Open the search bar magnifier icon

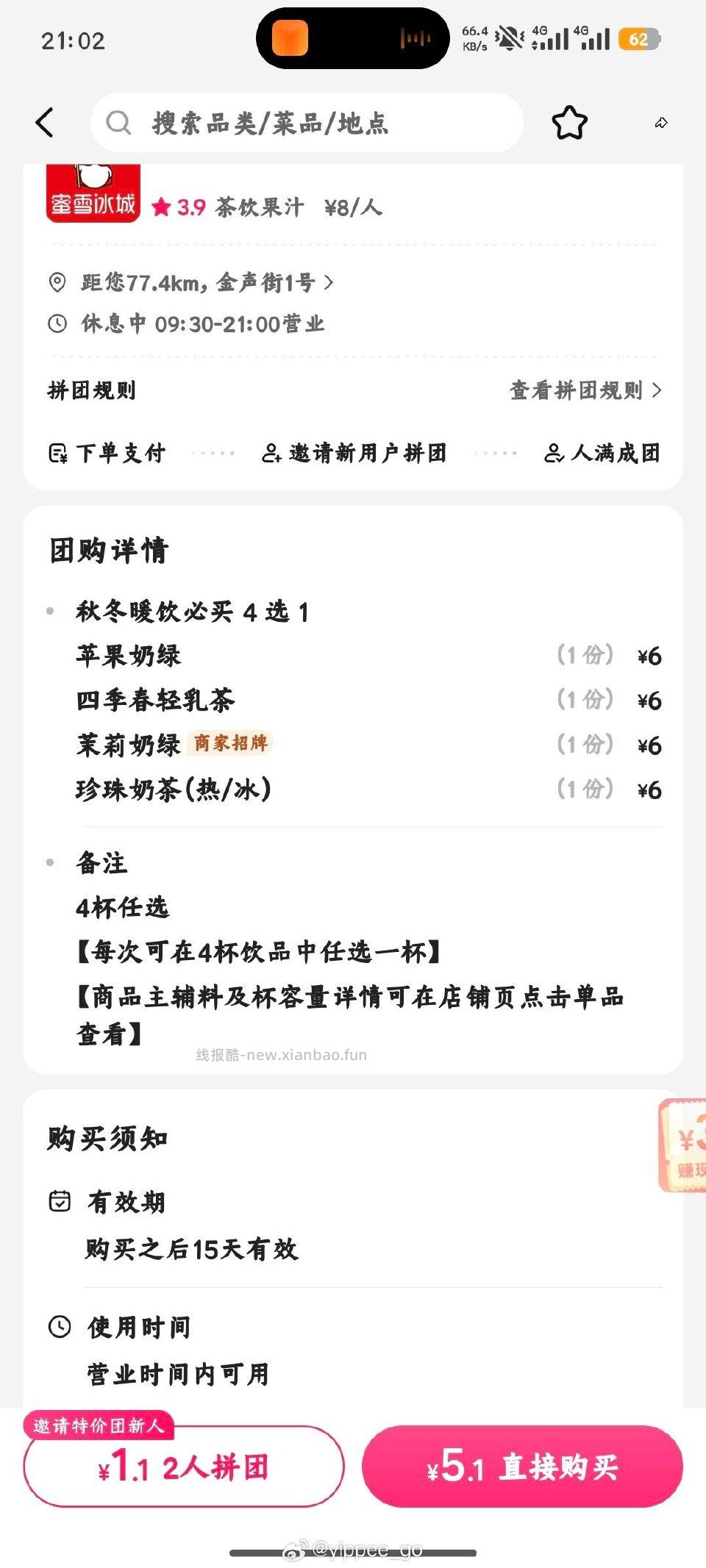pos(118,122)
